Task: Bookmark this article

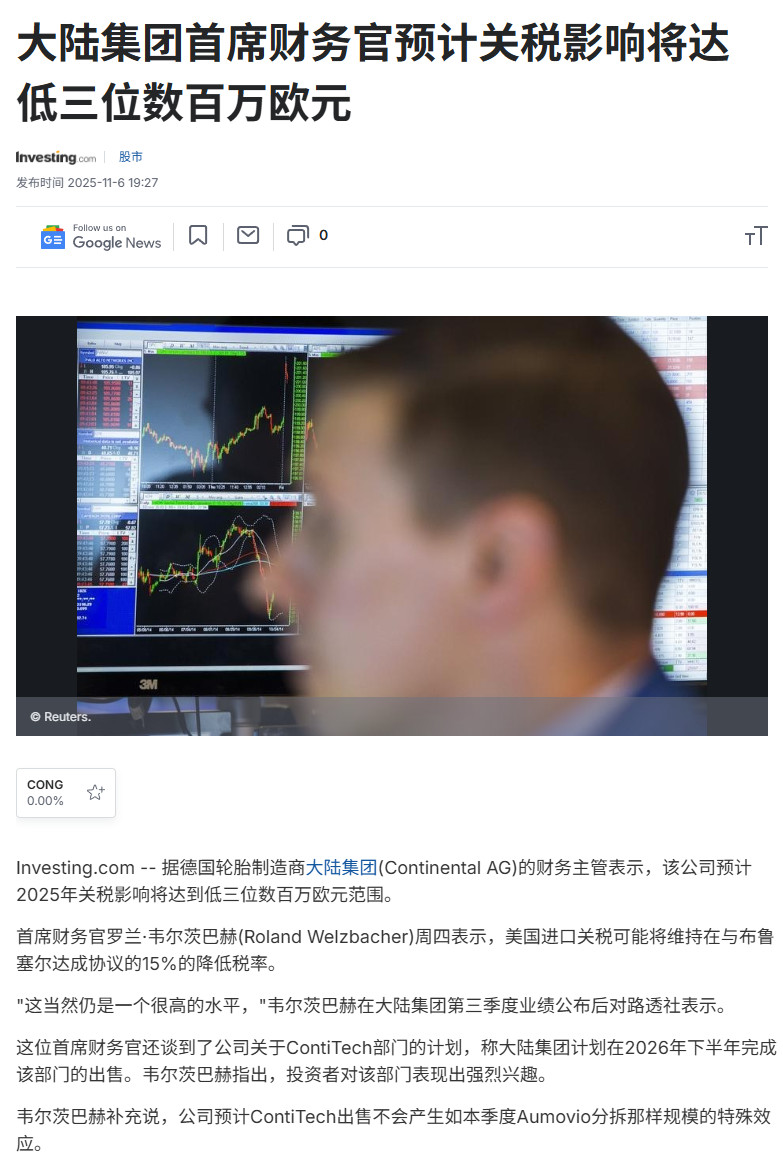Action: coord(198,236)
